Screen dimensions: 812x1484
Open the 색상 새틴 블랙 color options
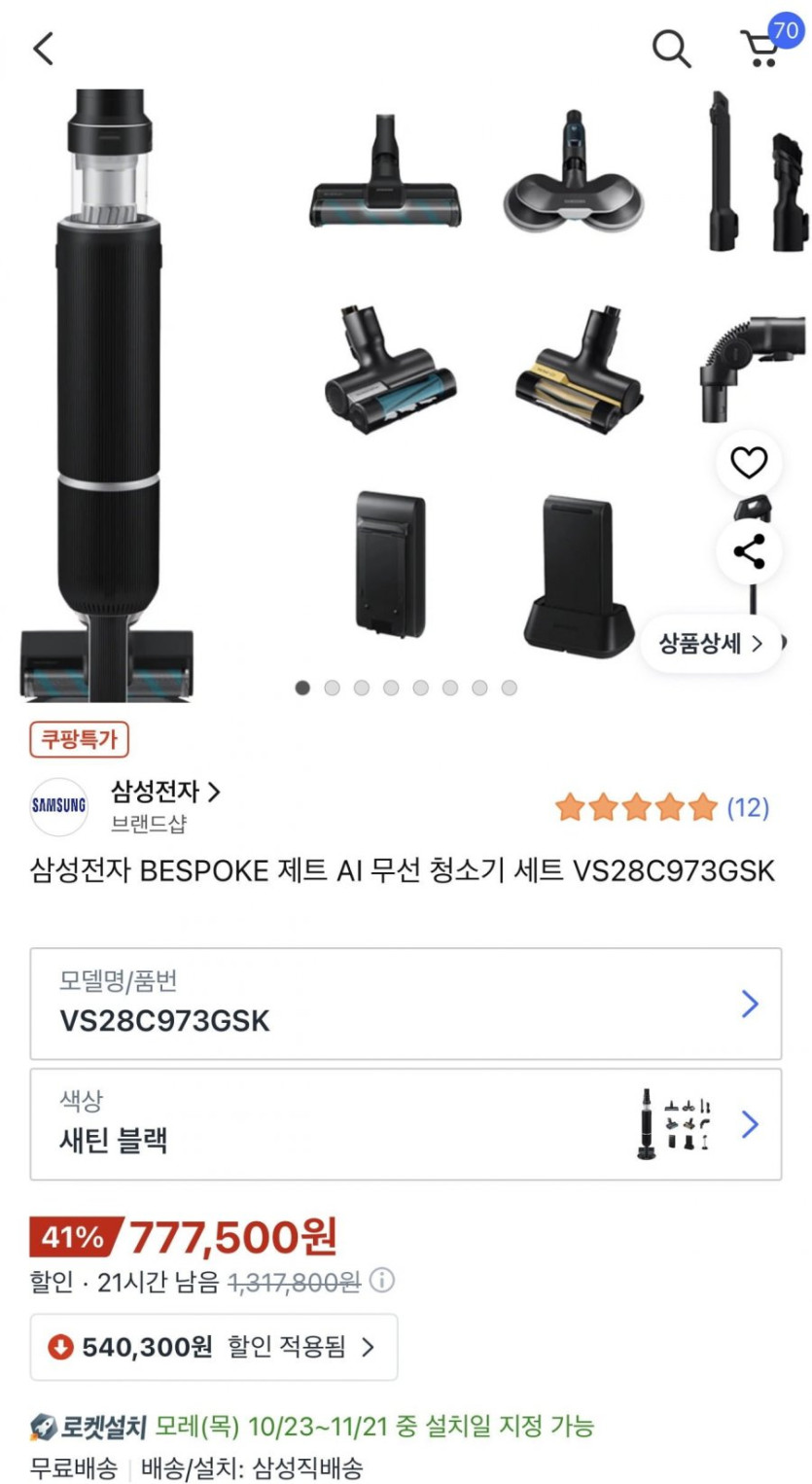[406, 1124]
